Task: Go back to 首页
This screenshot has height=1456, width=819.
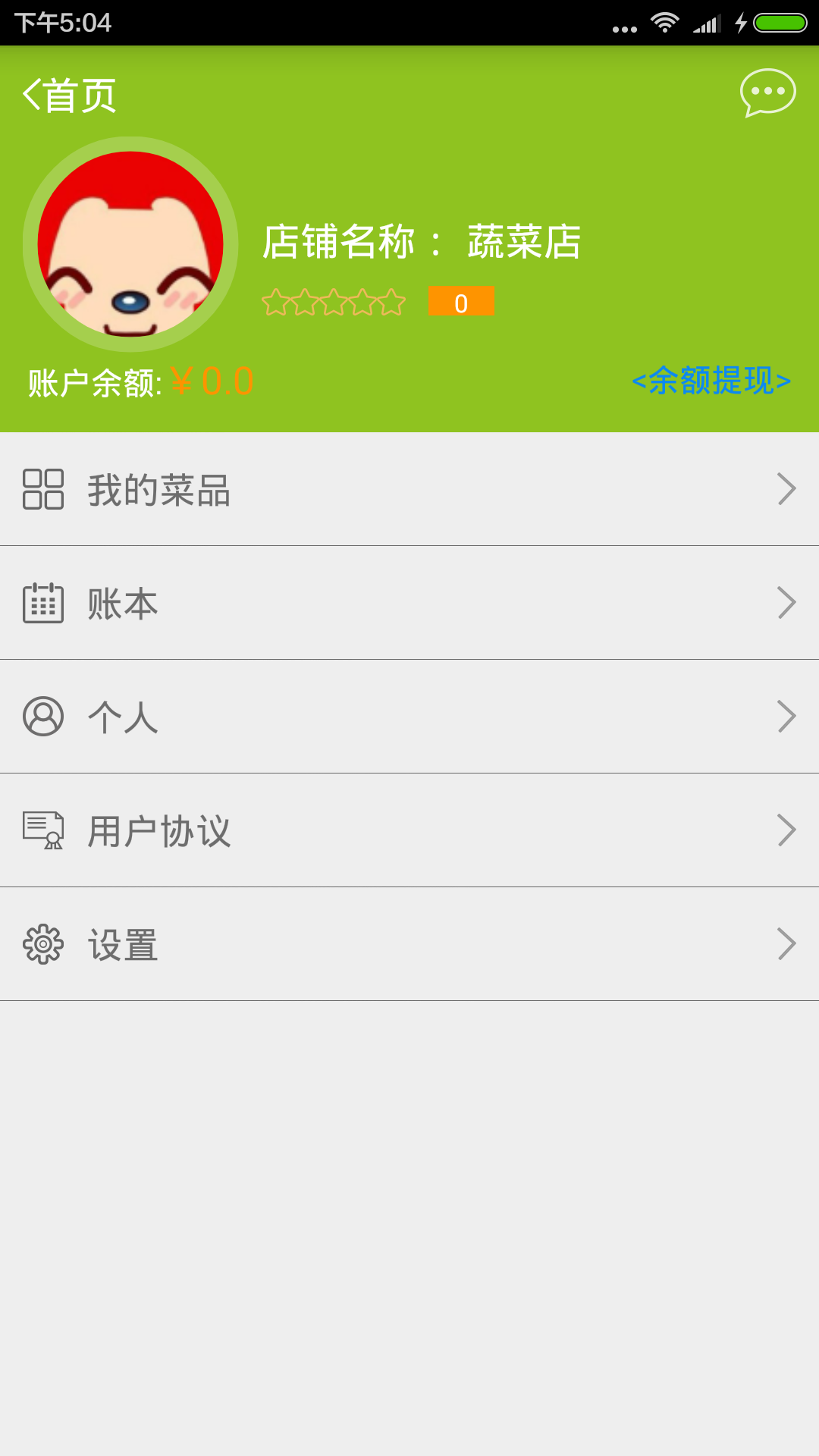Action: 70,96
